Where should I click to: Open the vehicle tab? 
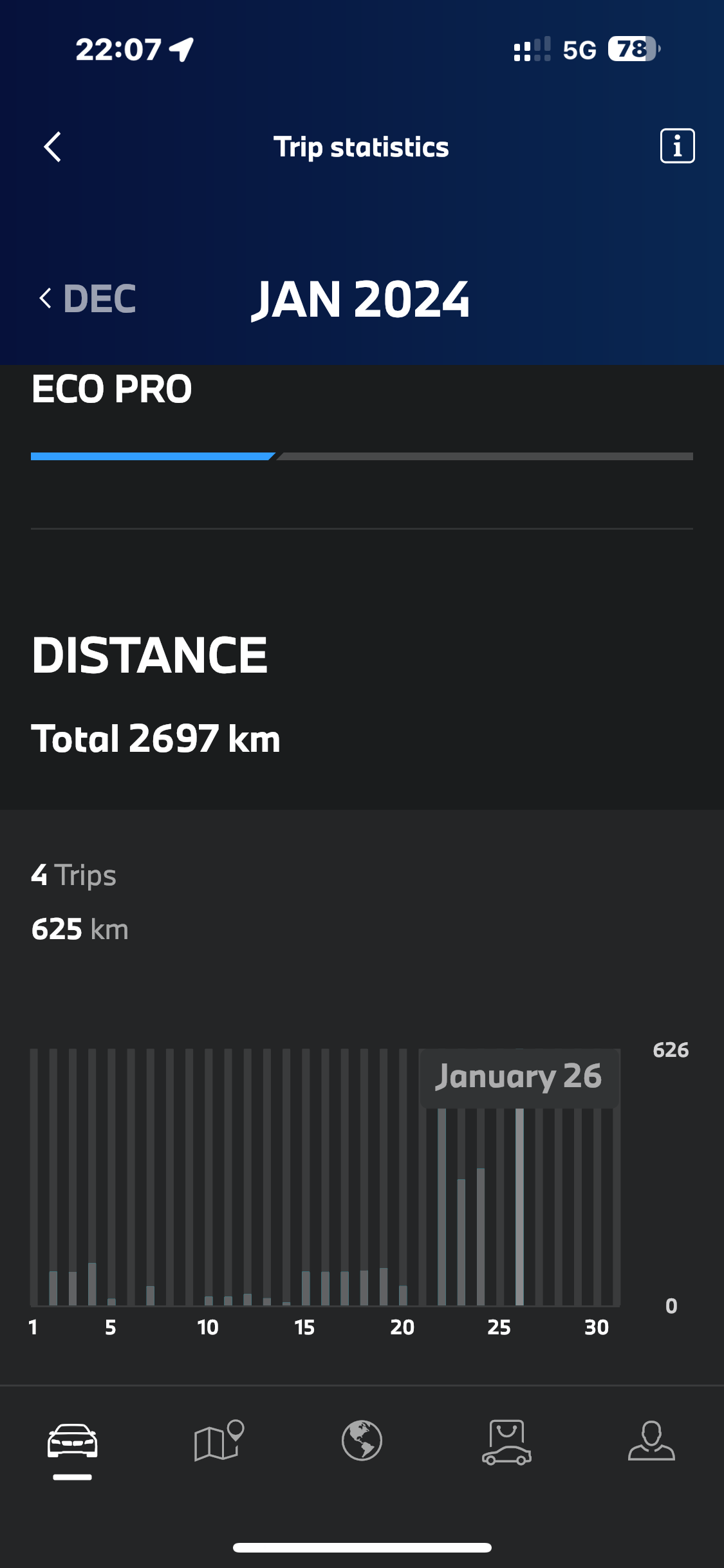click(x=72, y=1441)
